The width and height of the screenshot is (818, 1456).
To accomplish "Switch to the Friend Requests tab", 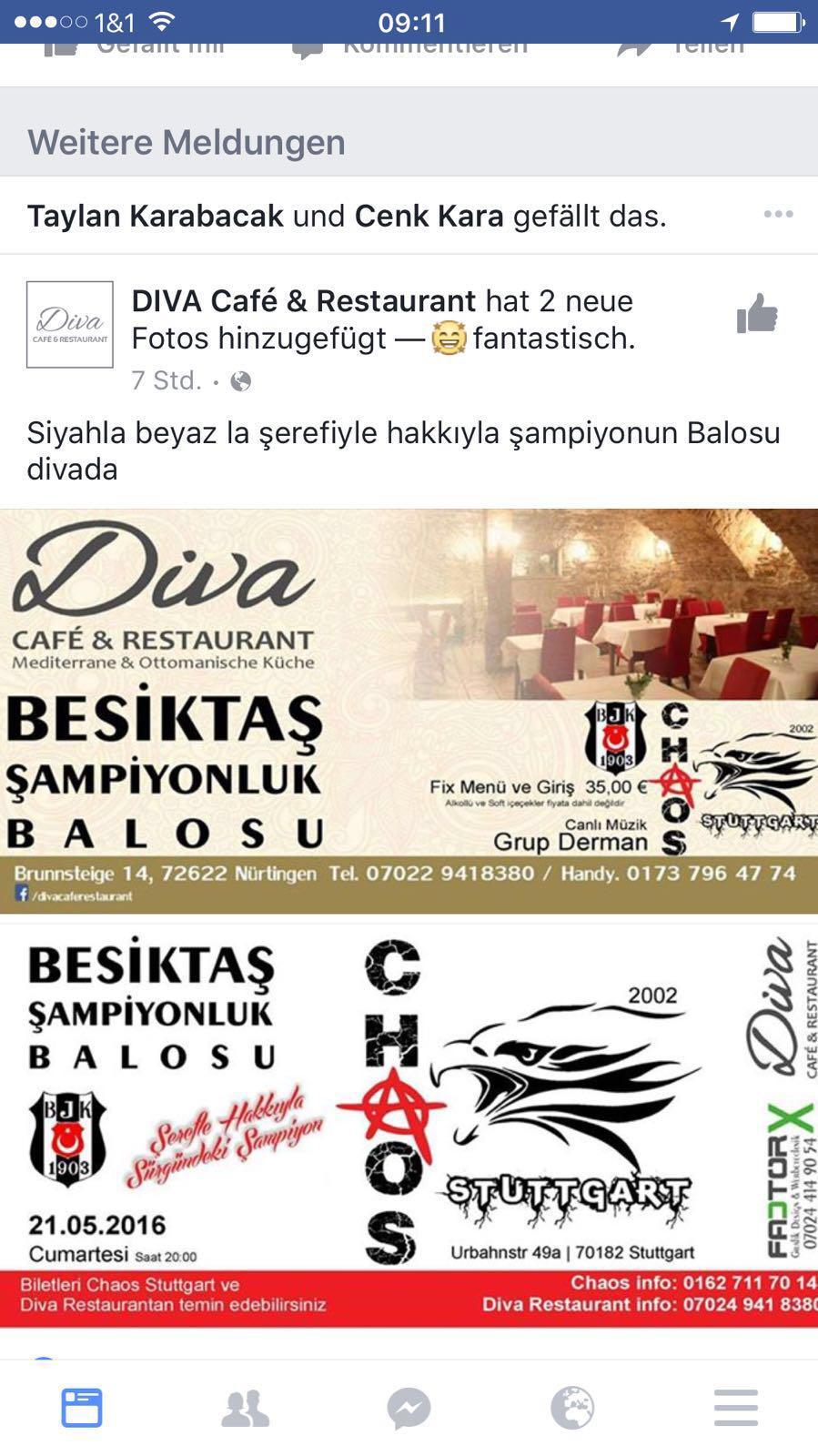I will point(245,1408).
